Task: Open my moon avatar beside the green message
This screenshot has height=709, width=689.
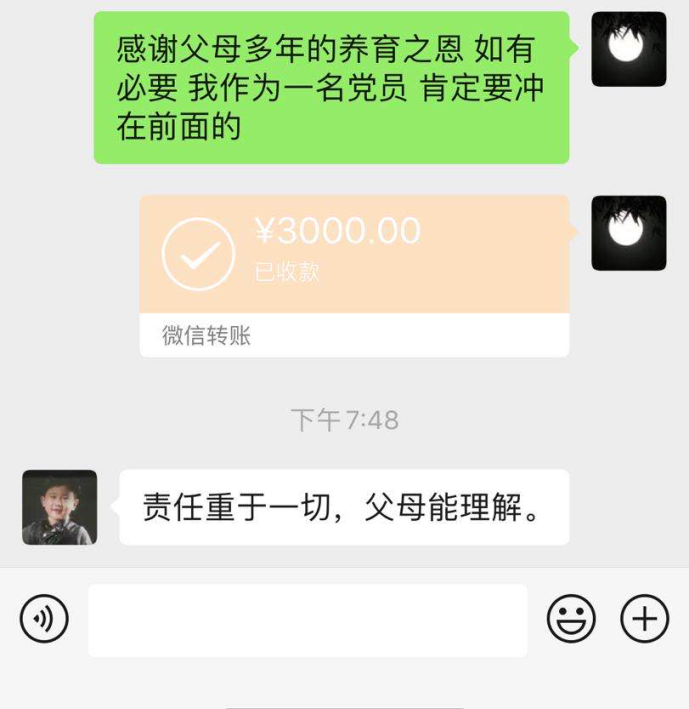Action: tap(628, 49)
